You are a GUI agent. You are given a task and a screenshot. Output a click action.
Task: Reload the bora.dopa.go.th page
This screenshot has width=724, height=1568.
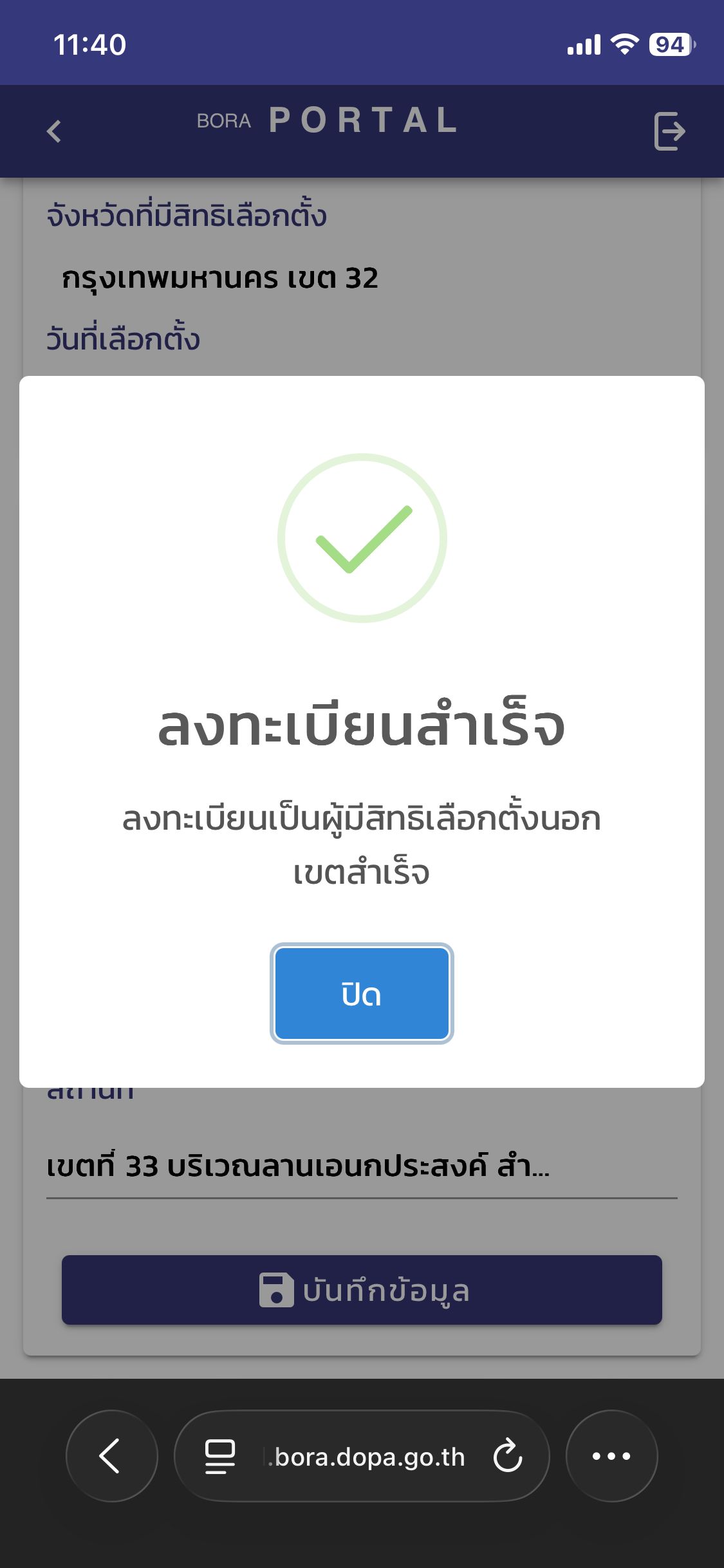pos(508,1456)
